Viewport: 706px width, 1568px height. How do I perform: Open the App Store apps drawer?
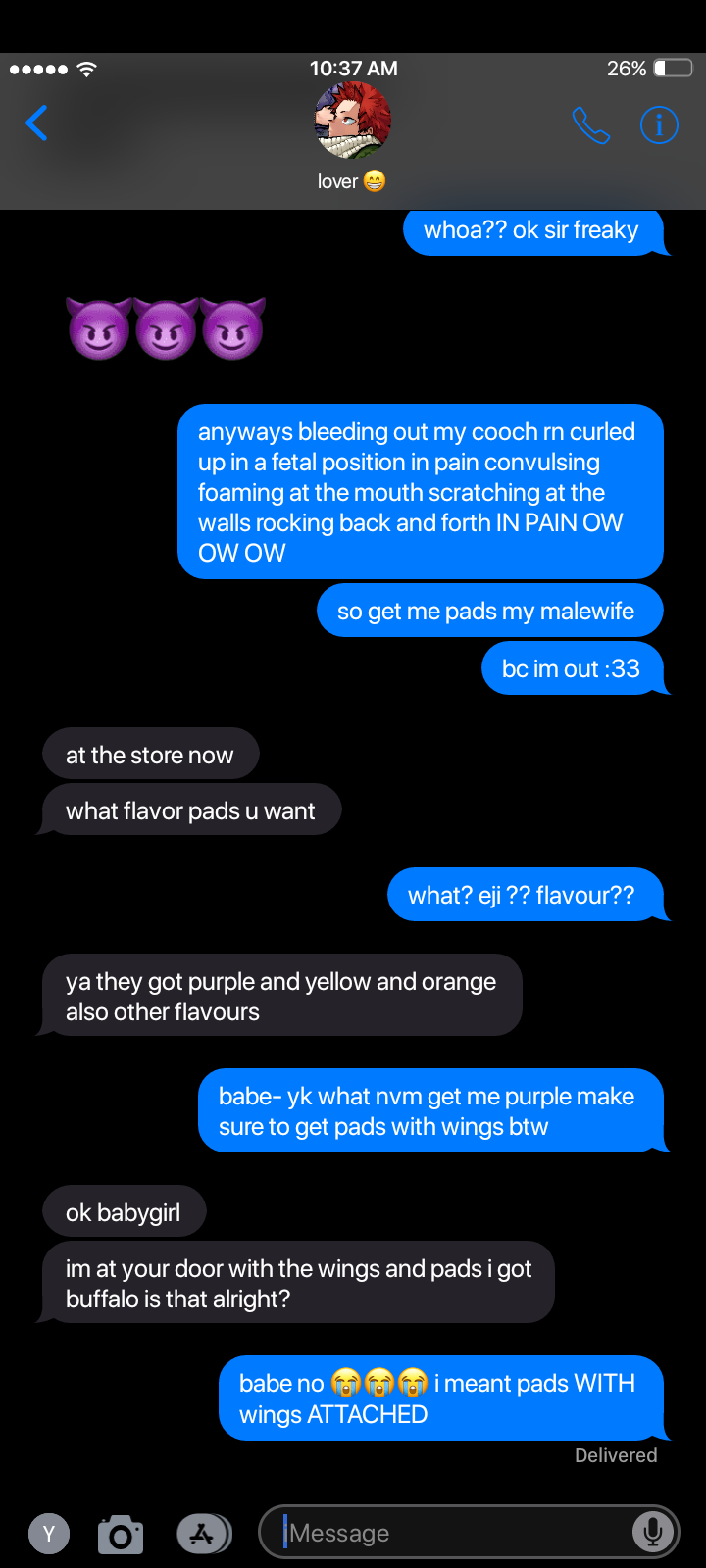203,1534
